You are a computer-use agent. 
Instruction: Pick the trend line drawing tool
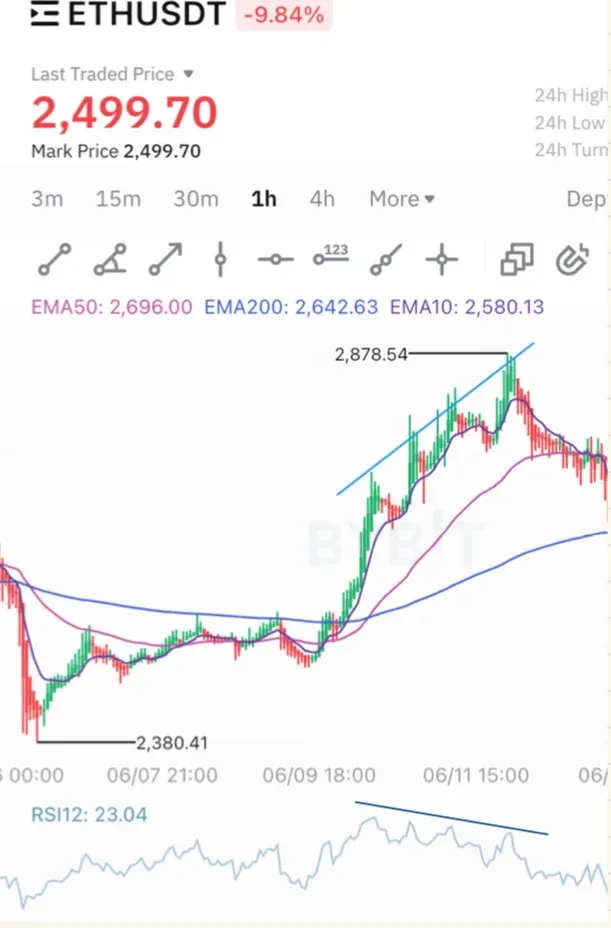tap(53, 261)
